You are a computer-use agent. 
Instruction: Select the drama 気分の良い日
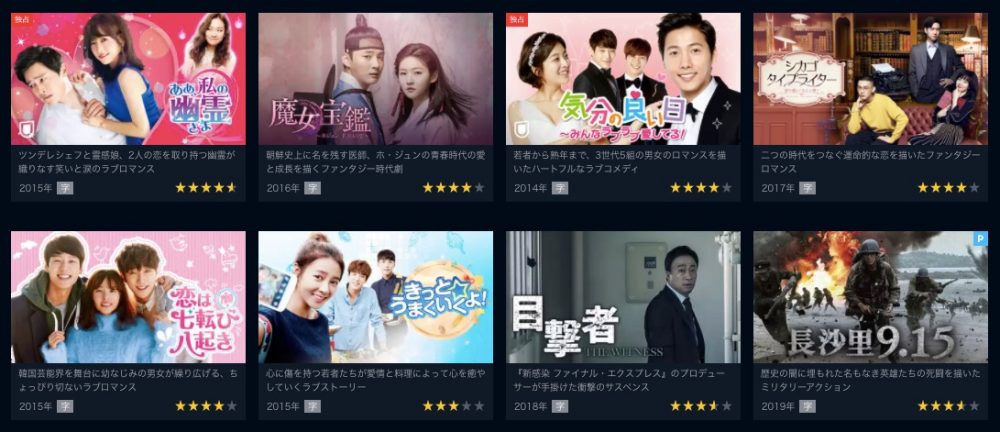[623, 80]
